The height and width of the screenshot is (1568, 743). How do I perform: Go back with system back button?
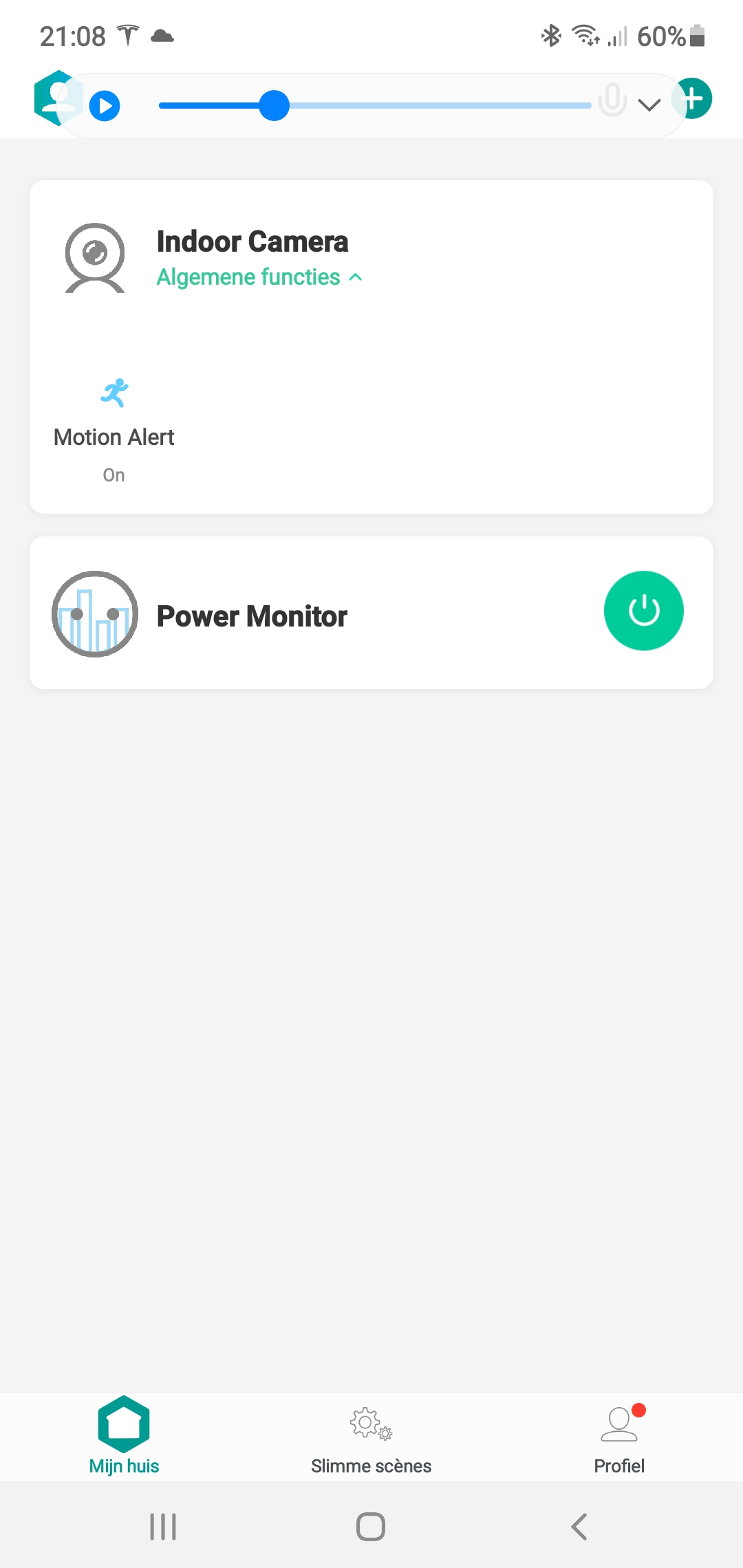pos(579,1527)
